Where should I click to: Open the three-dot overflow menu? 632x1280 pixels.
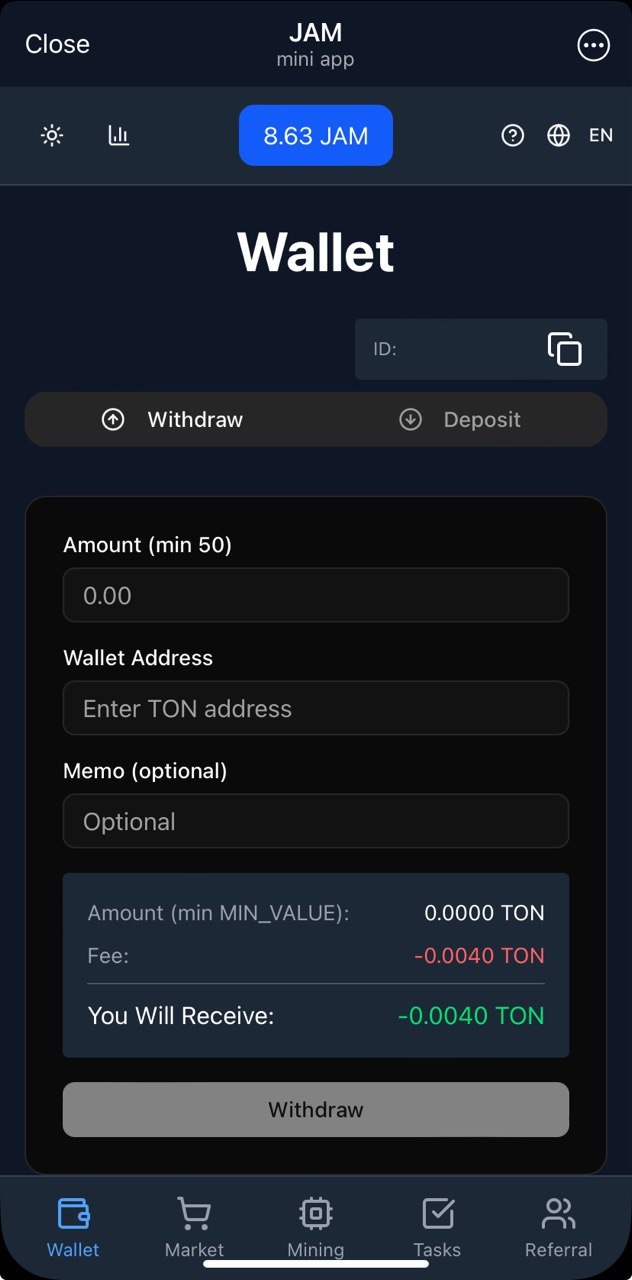coord(593,45)
